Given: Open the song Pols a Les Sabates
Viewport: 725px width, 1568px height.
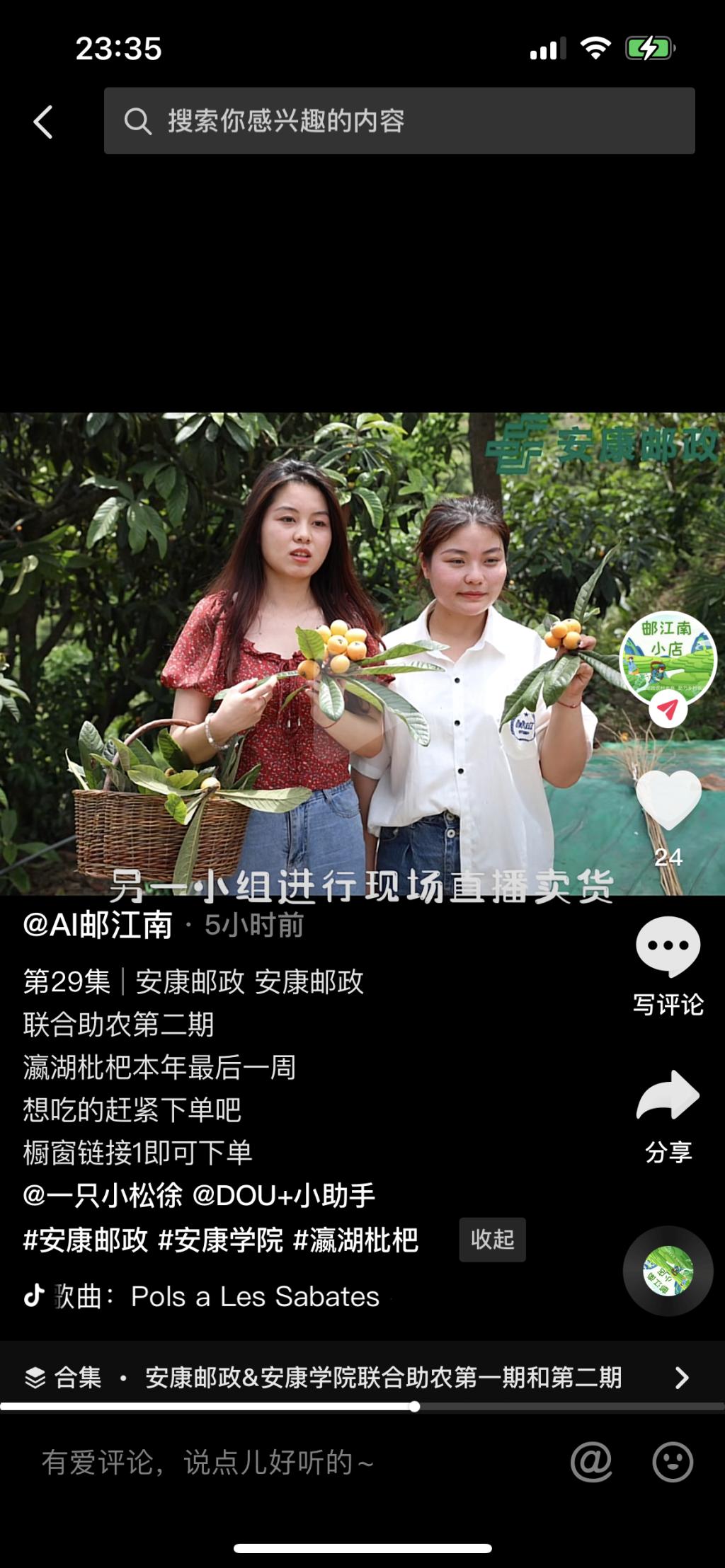Looking at the screenshot, I should 255,1297.
